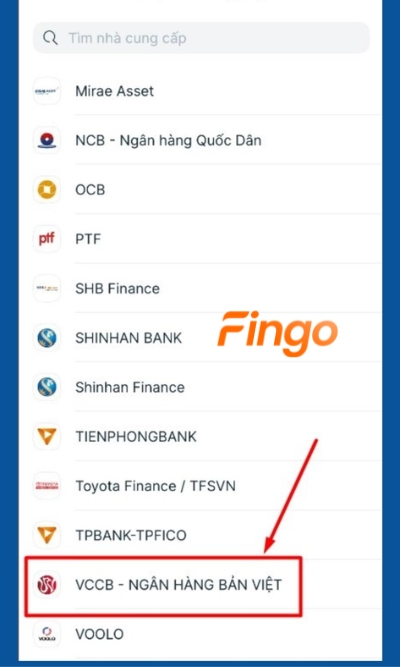The image size is (400, 667).
Task: Choose NCB - Ngân hàng Quốc Dân
Action: (200, 140)
